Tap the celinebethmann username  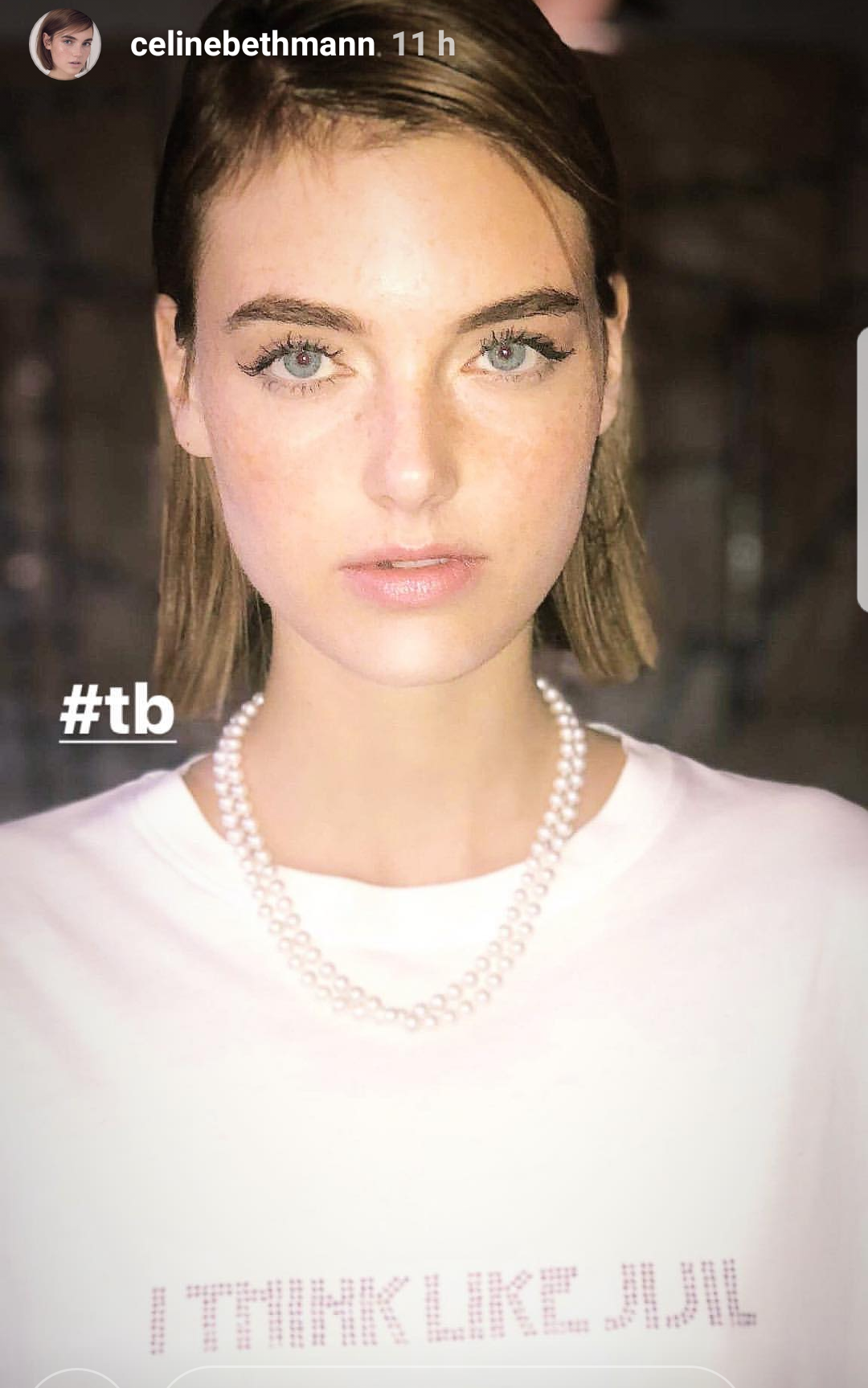coord(252,45)
